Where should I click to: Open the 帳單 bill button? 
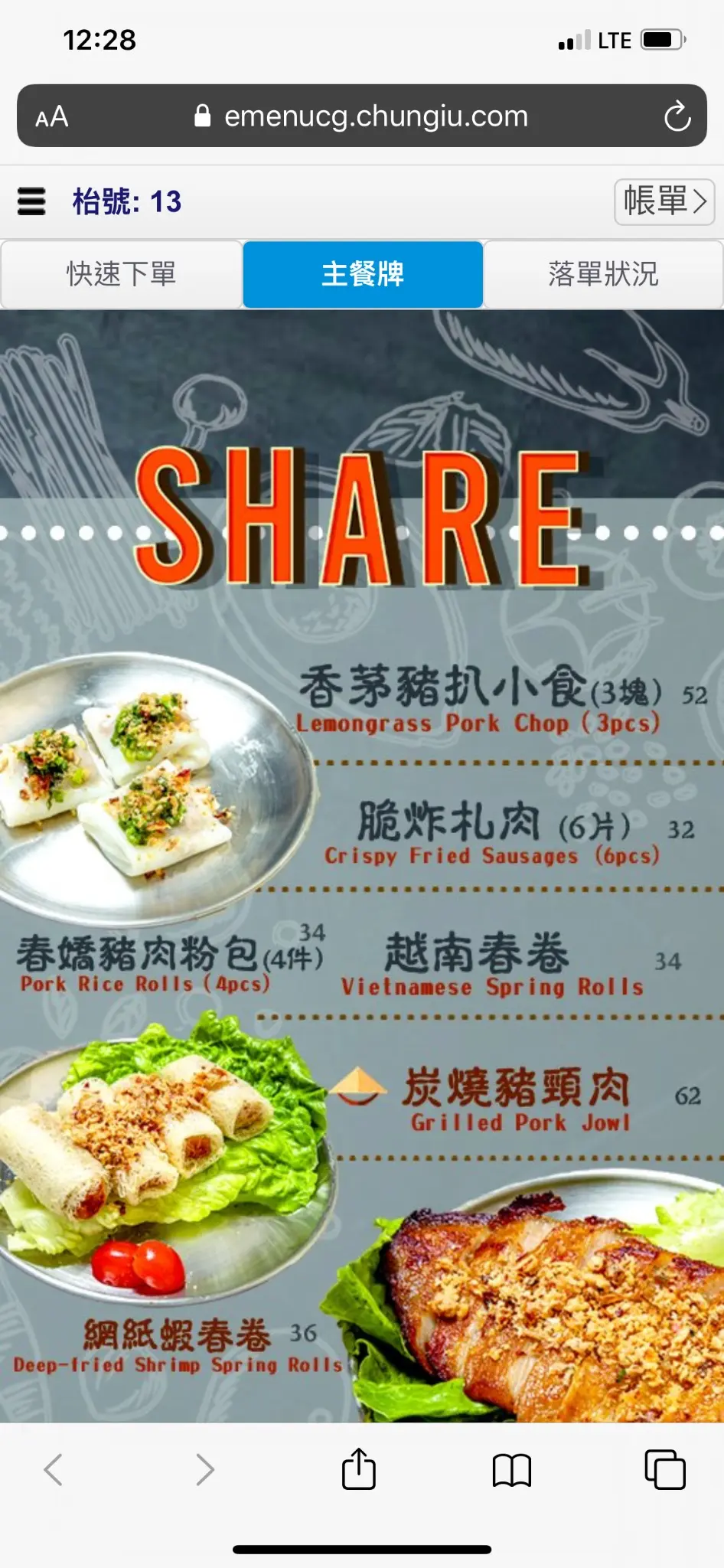tap(664, 202)
